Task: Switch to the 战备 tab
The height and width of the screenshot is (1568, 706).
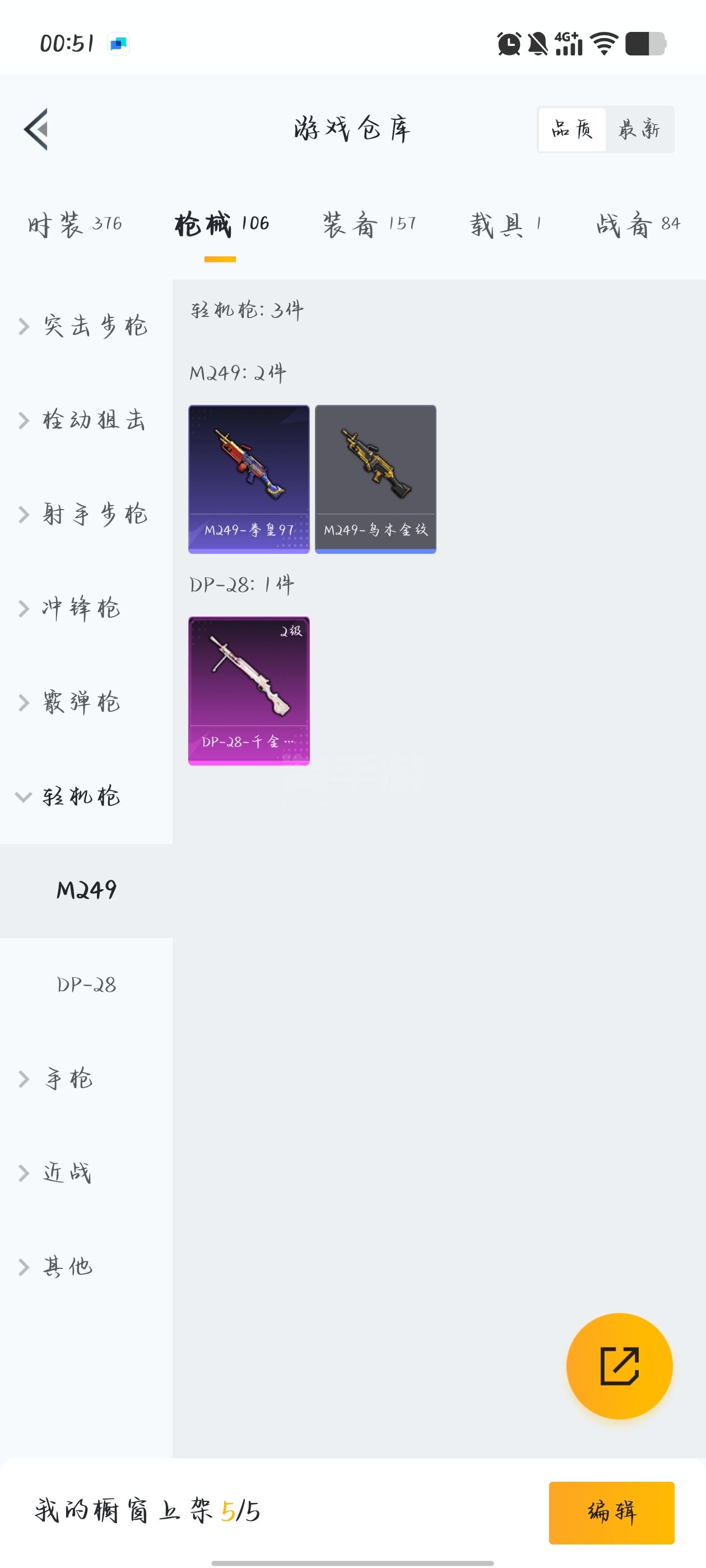Action: tap(638, 225)
